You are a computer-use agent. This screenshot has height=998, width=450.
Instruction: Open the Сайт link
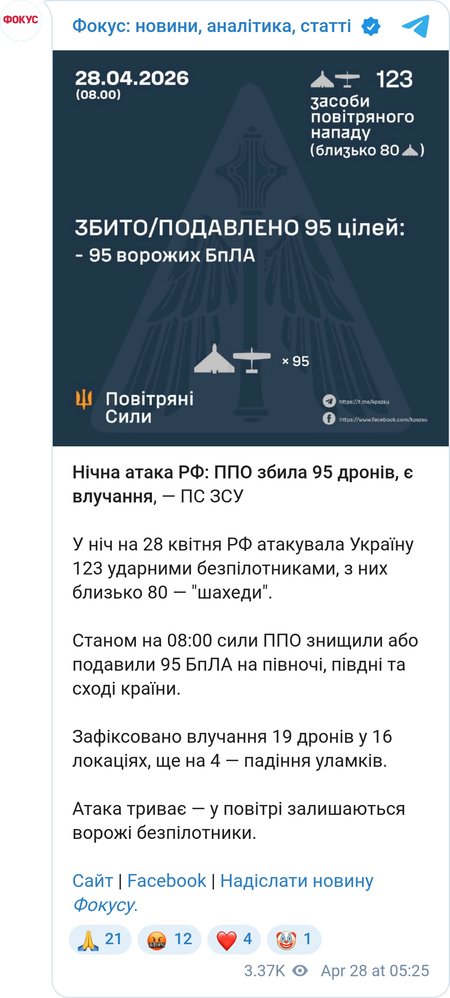tap(92, 881)
